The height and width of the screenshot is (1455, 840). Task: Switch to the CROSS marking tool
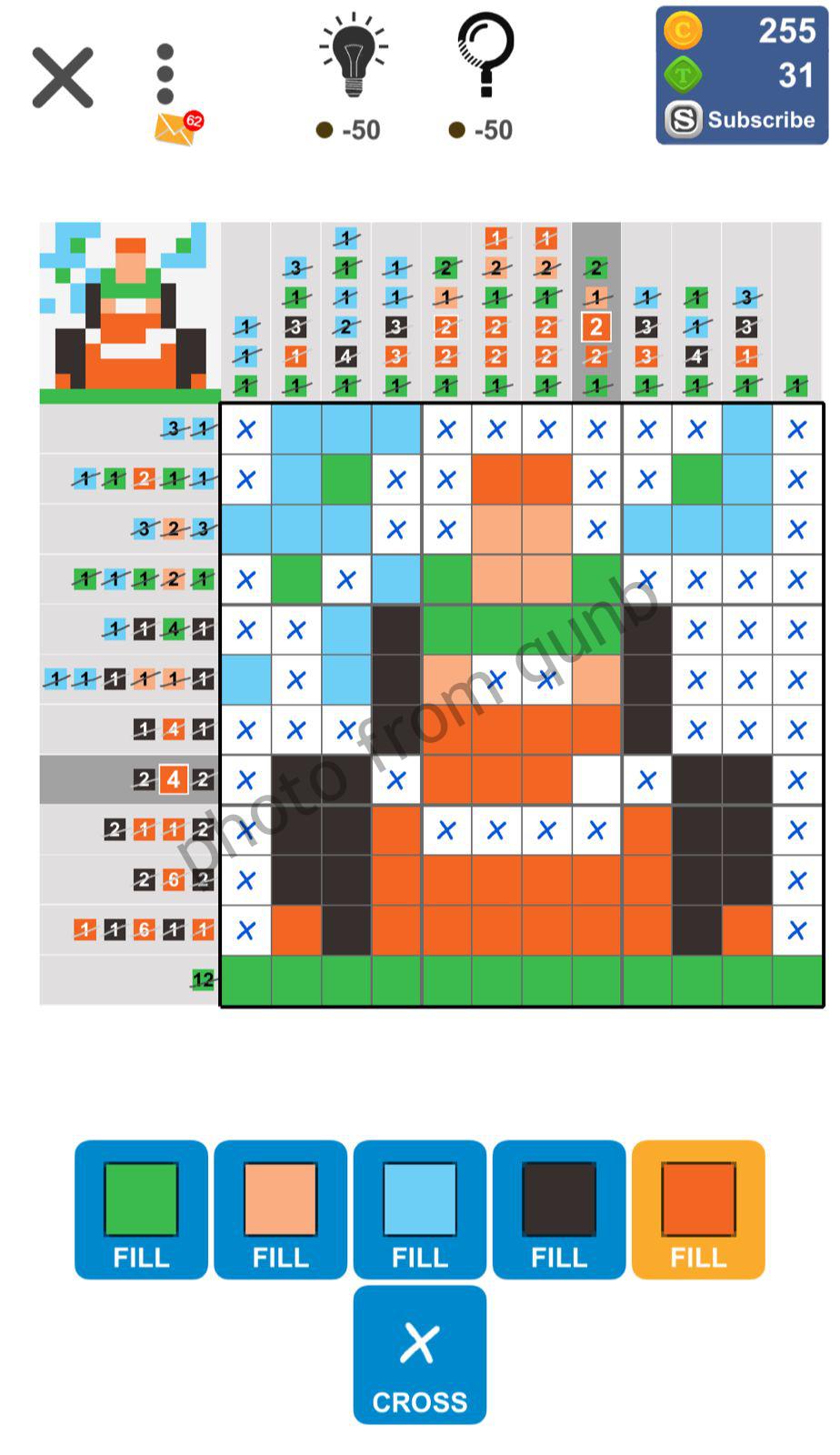pos(419,1355)
